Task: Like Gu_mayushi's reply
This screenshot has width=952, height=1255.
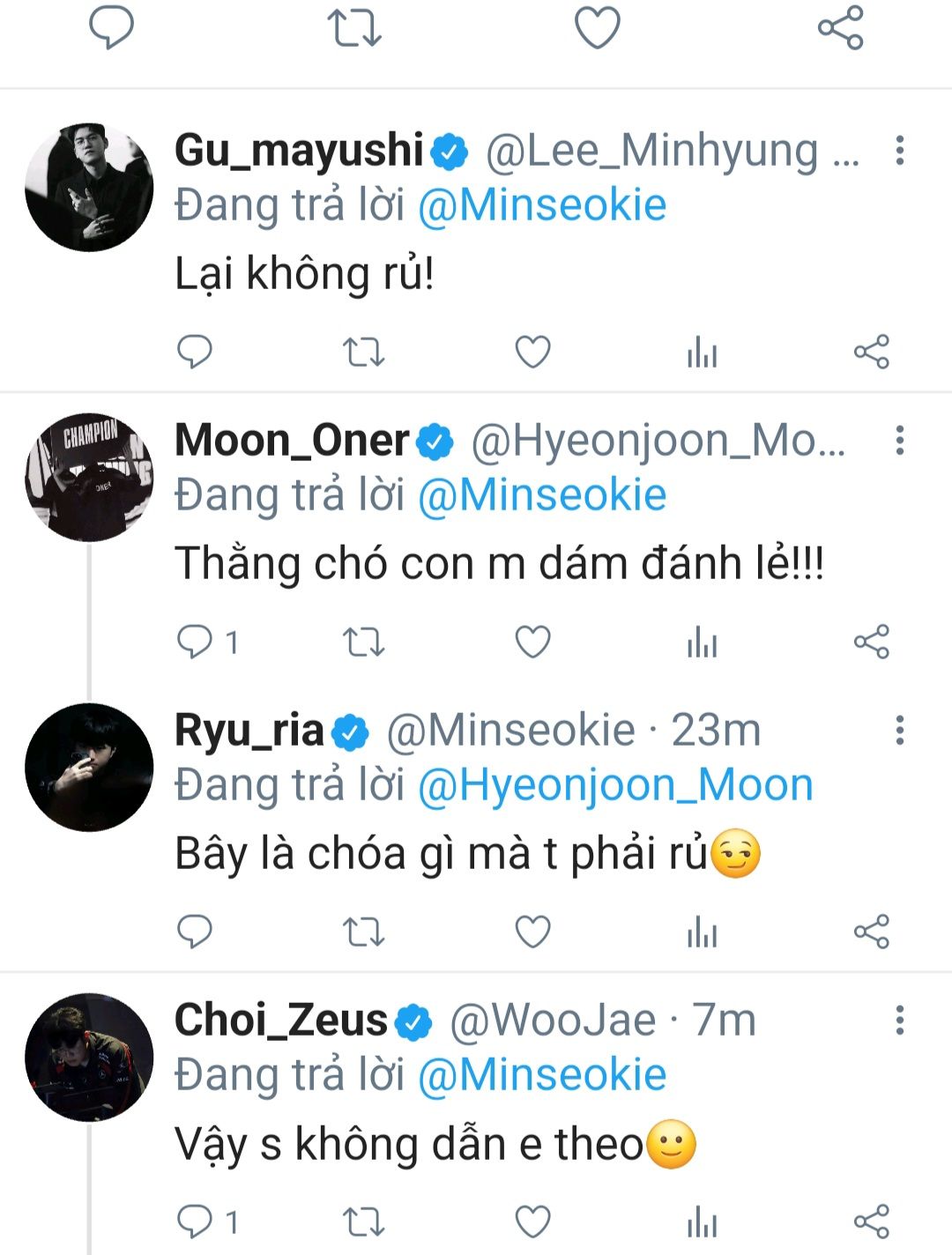Action: [532, 353]
